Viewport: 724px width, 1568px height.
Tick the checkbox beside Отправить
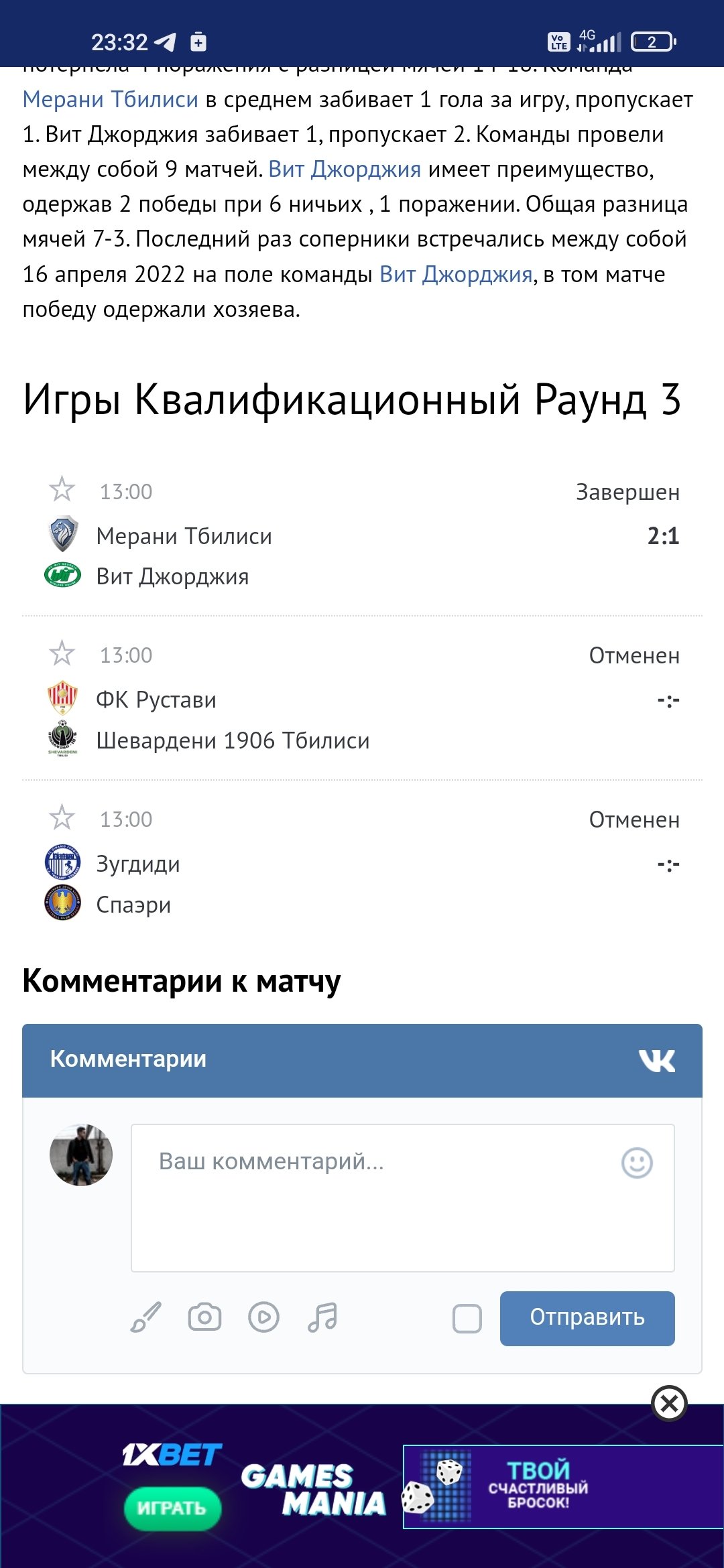pyautogui.click(x=467, y=1319)
